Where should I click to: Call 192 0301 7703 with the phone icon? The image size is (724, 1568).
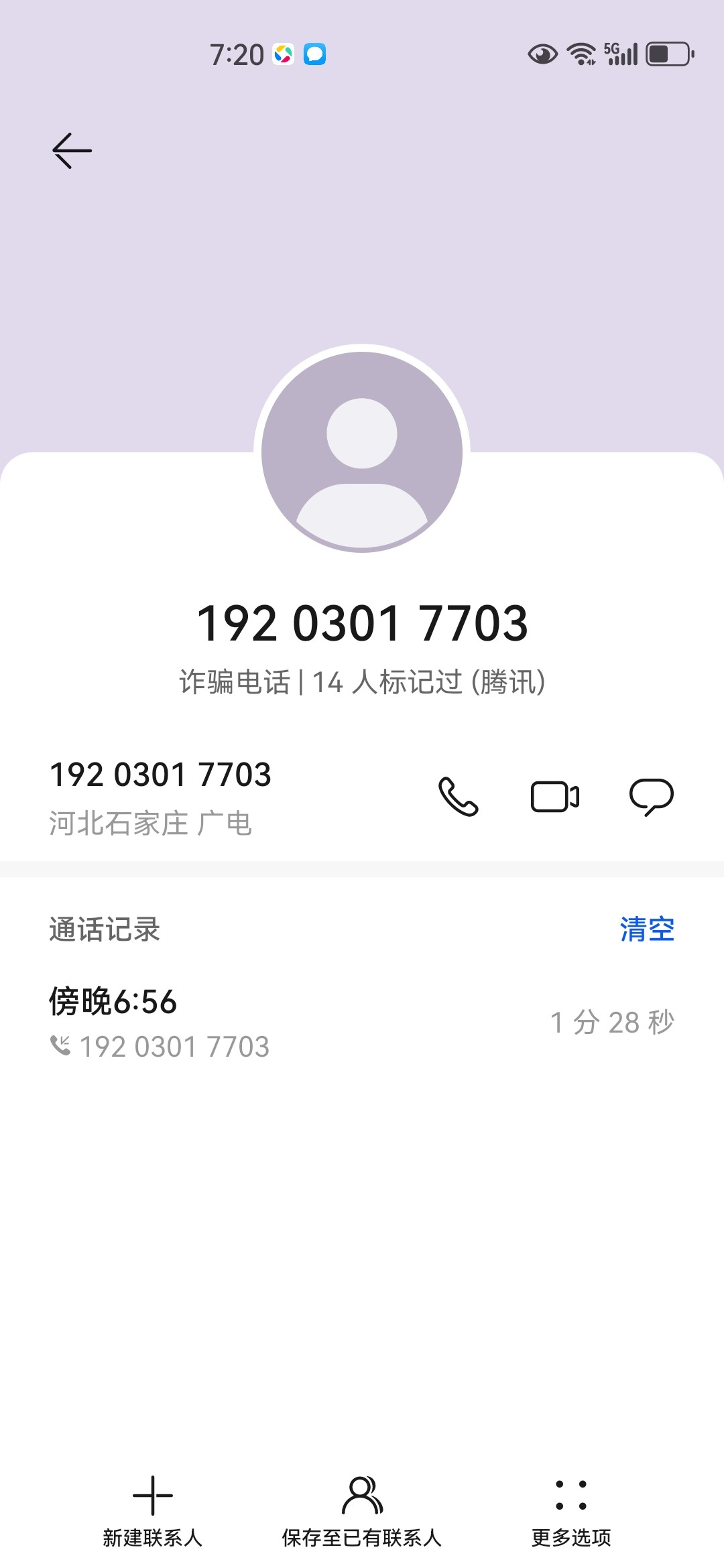(458, 797)
